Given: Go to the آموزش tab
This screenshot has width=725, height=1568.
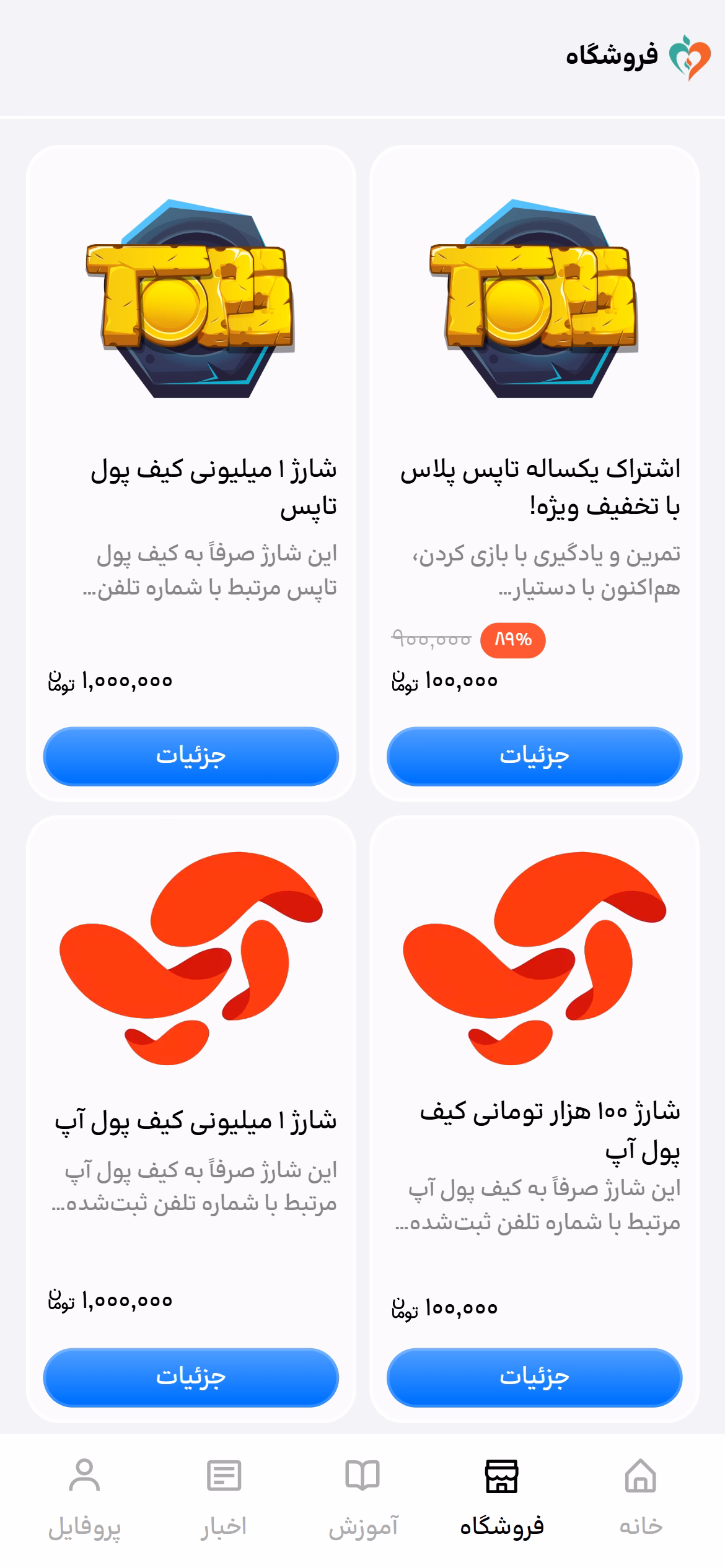Looking at the screenshot, I should (x=362, y=1497).
